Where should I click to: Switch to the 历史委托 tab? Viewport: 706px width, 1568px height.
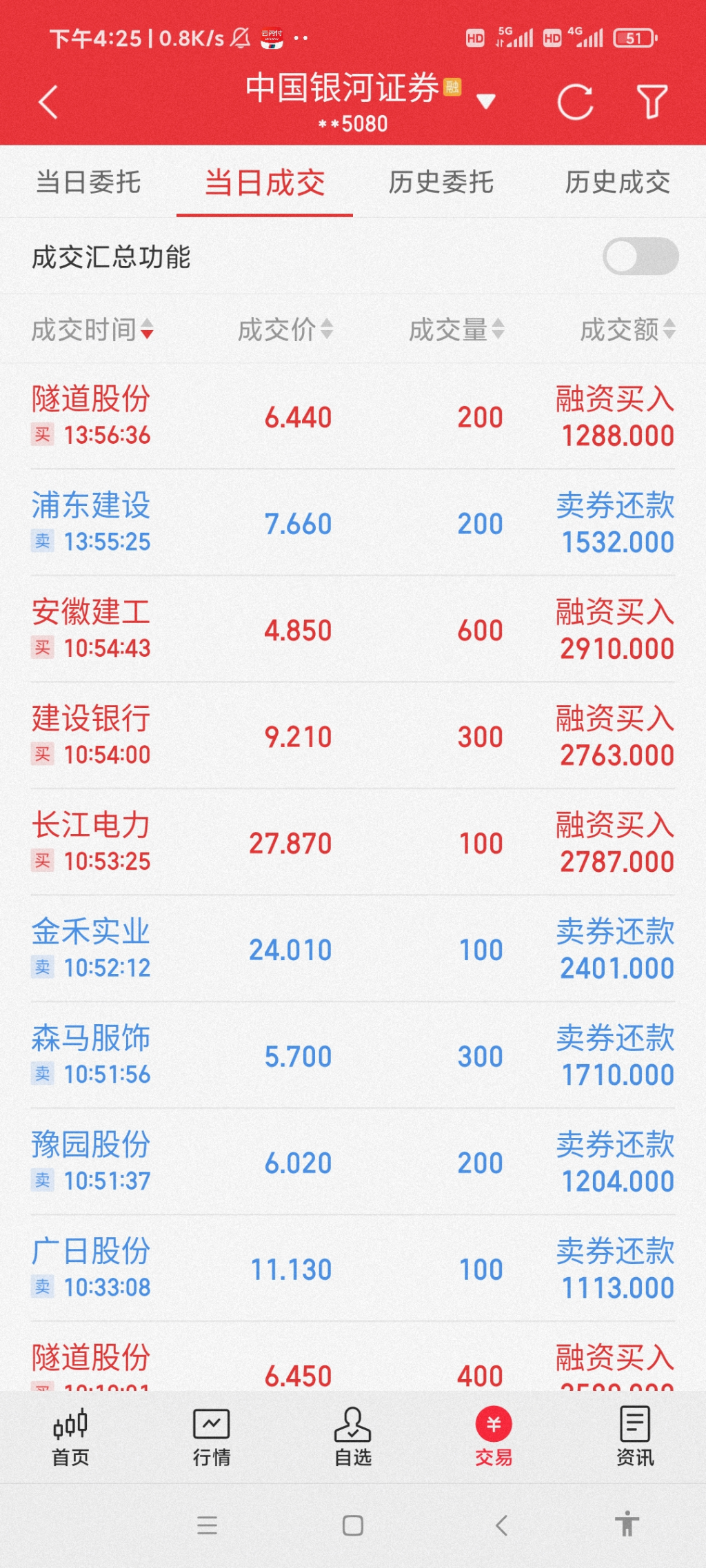coord(441,183)
